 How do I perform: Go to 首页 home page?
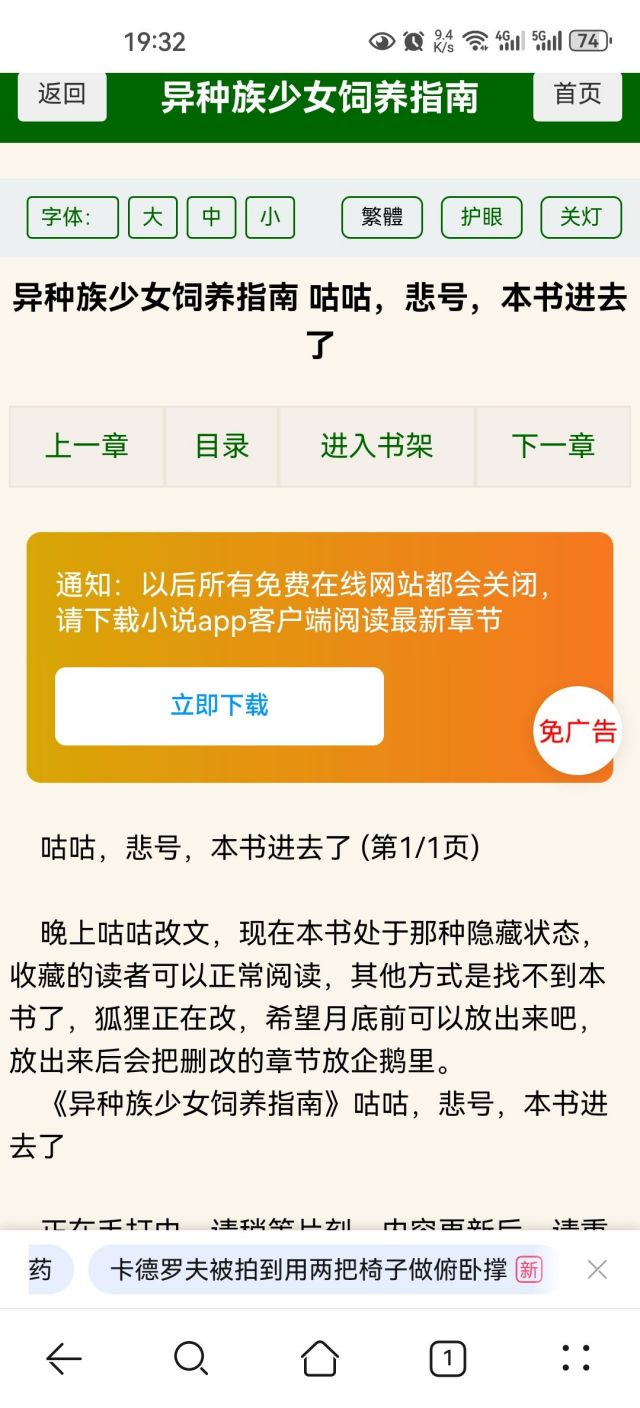(577, 95)
